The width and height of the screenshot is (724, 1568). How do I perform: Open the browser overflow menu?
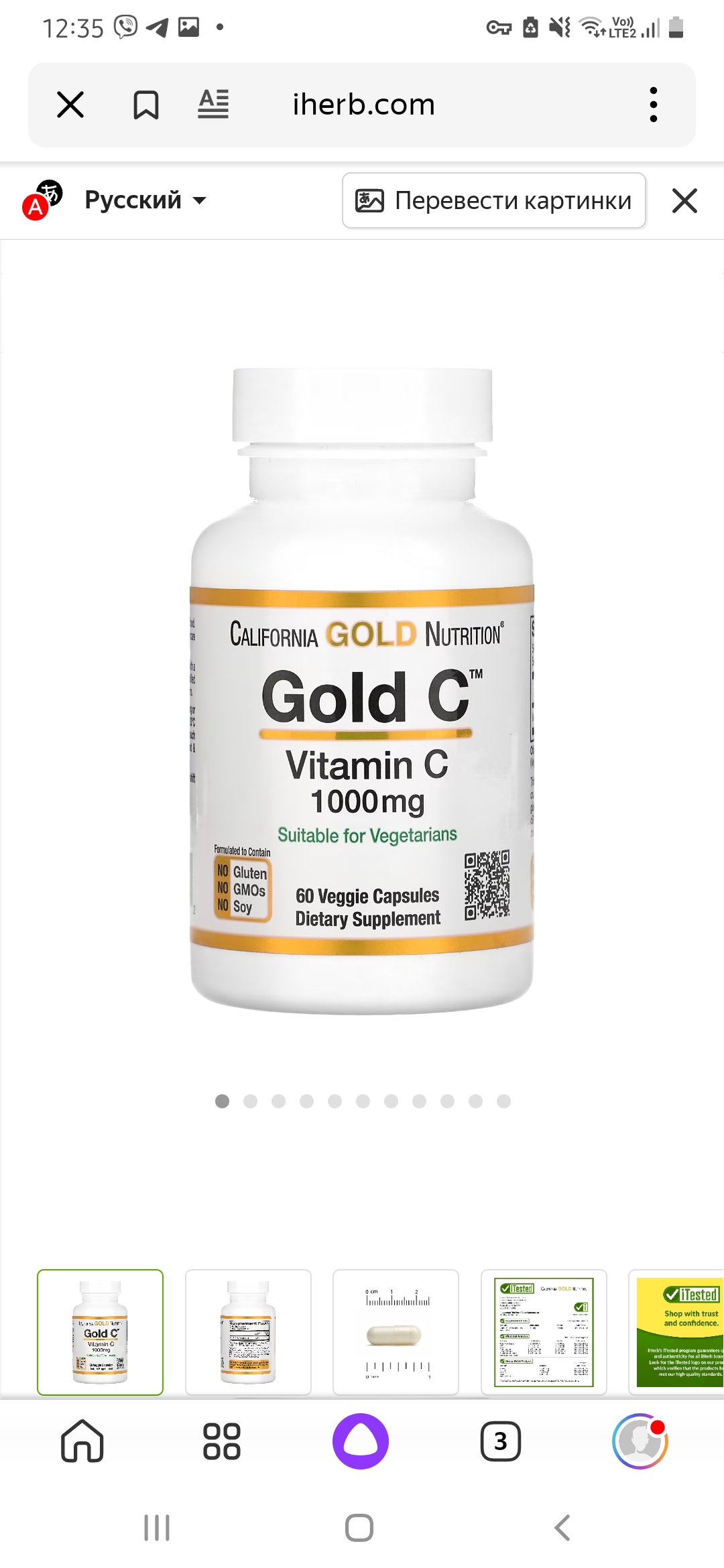click(x=653, y=105)
